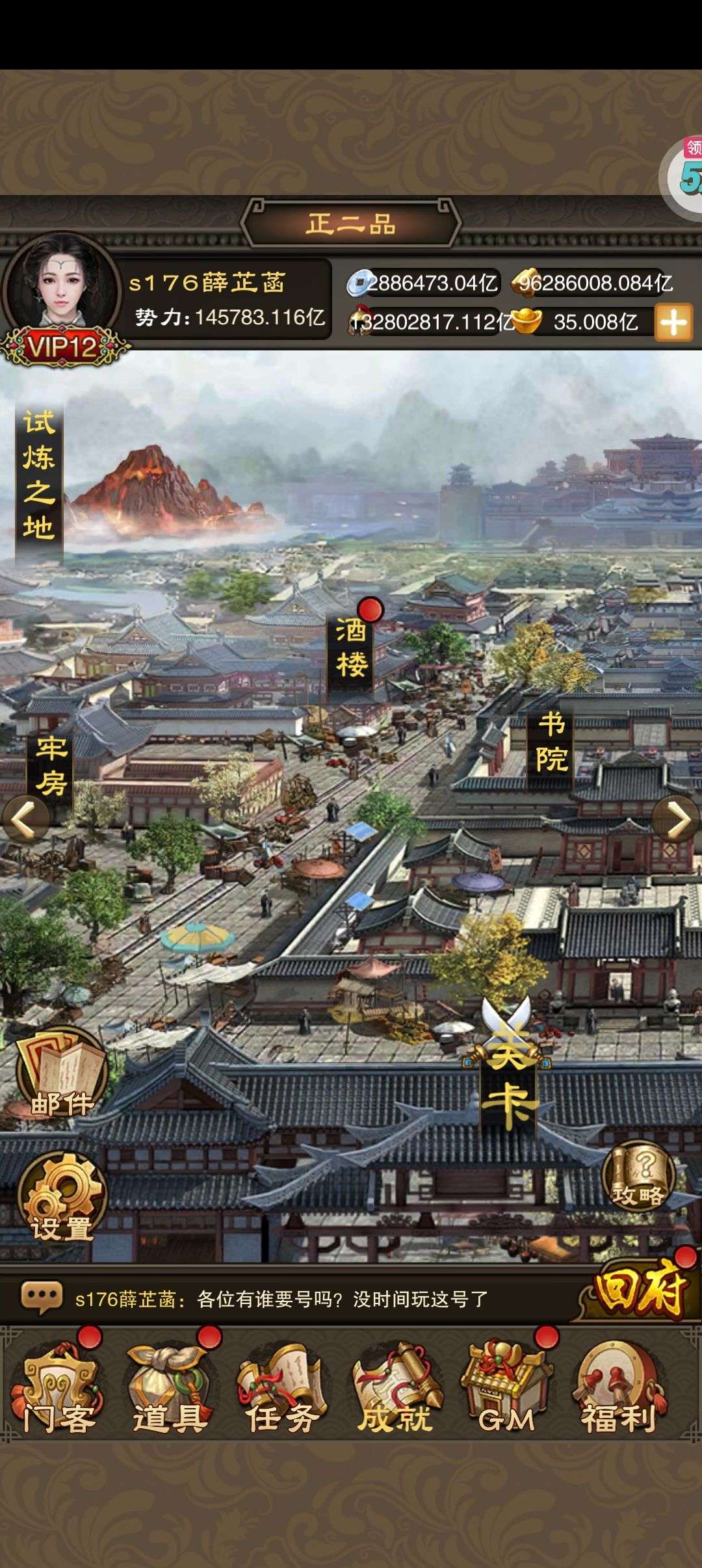Viewport: 702px width, 1568px height.
Task: Enter the 书院 academy building
Action: point(552,742)
